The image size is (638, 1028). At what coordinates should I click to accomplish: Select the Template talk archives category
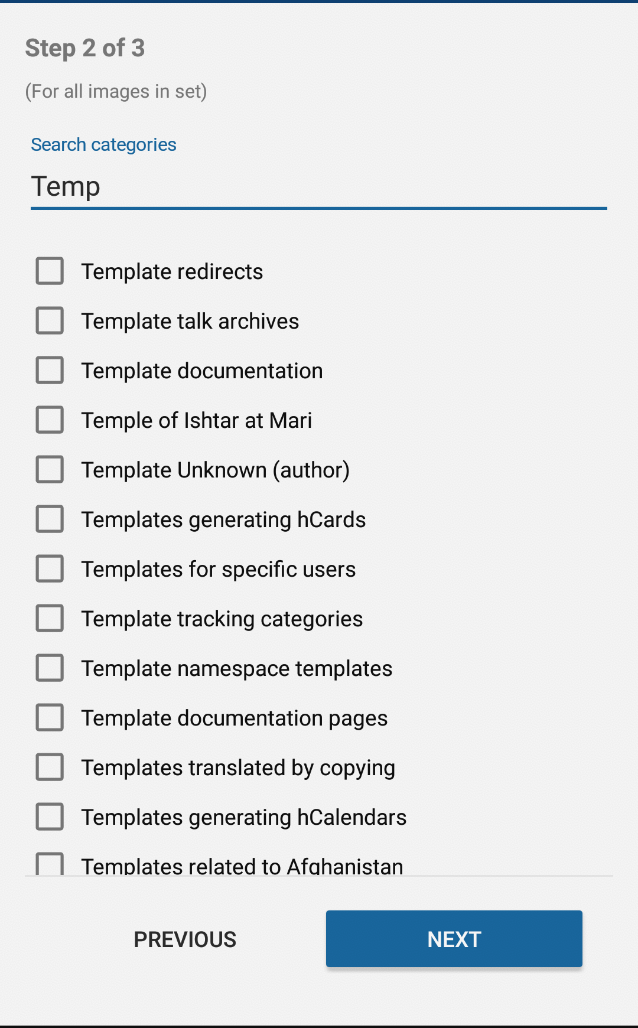(50, 321)
